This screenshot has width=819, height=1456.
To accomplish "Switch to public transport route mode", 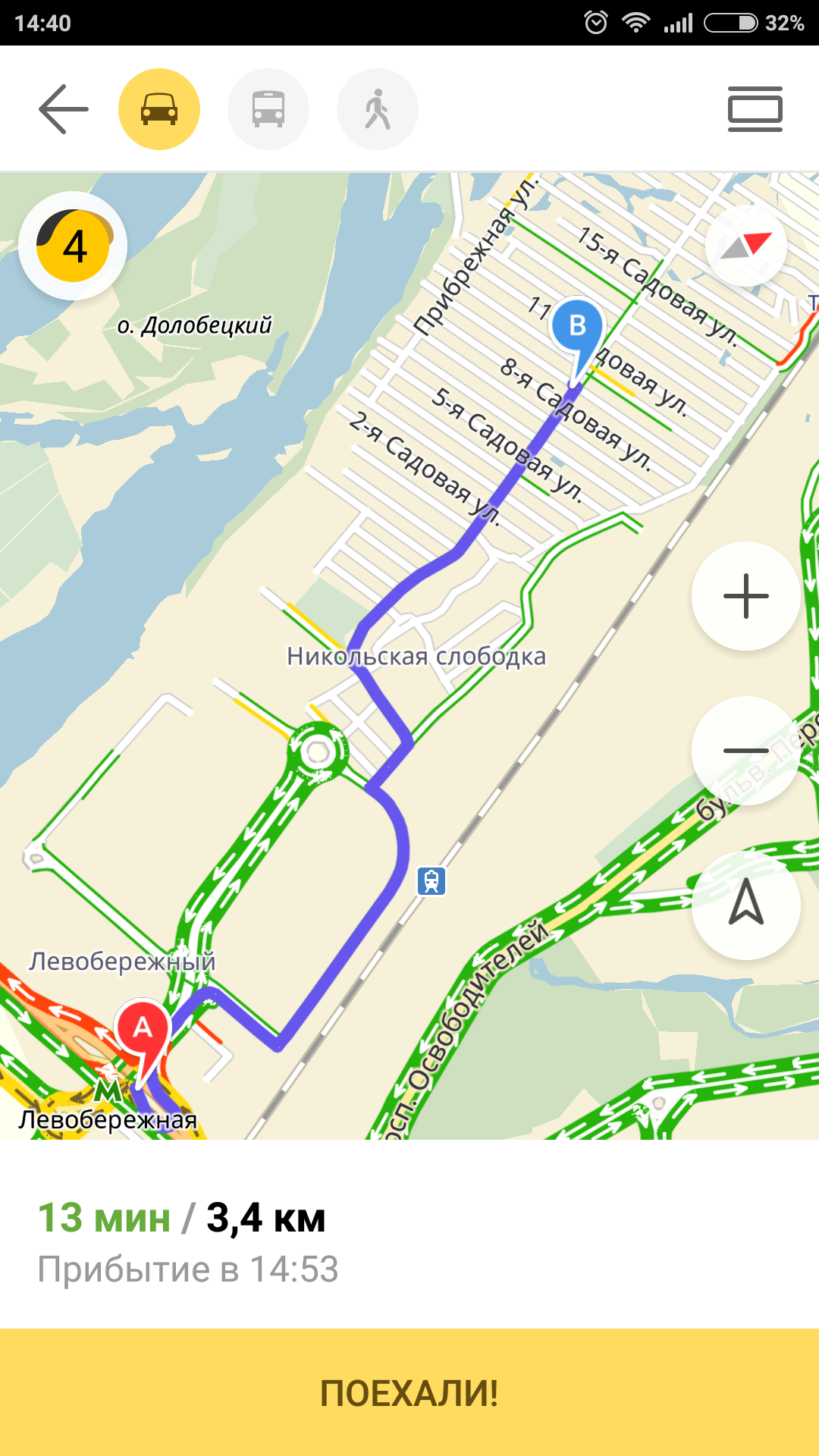I will click(268, 109).
